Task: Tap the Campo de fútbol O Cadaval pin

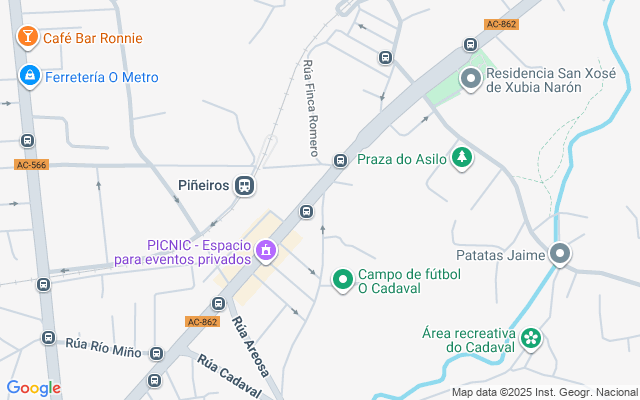Action: 342,279
